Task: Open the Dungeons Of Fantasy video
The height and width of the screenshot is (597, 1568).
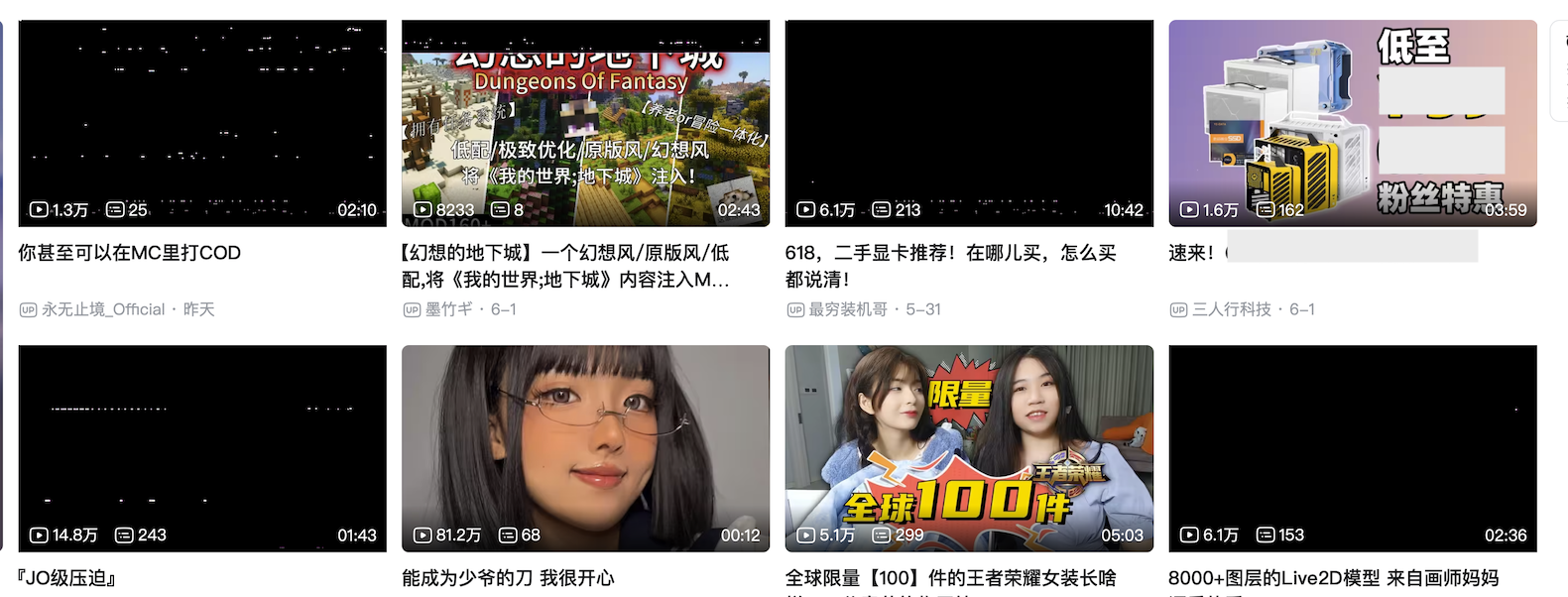Action: pos(585,123)
